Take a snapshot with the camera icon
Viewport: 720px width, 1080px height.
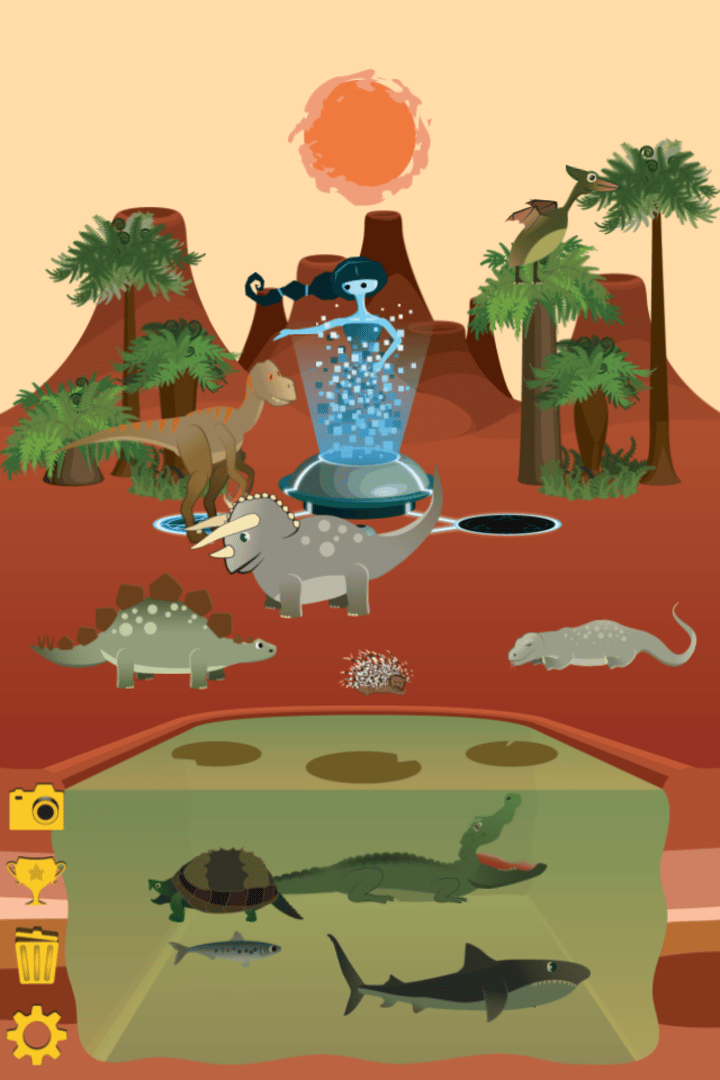pos(37,807)
